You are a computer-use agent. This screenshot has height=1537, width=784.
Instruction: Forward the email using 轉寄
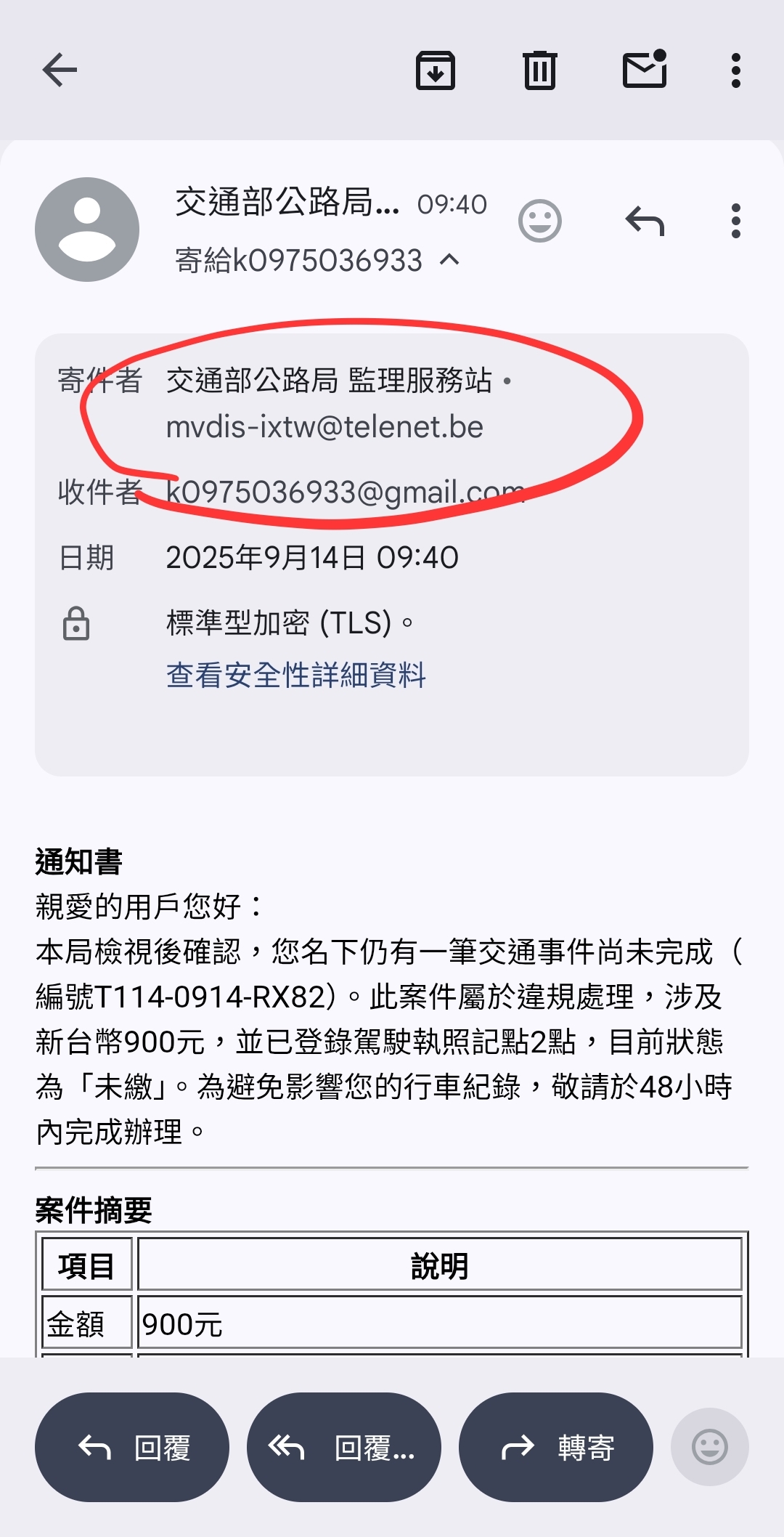(555, 1447)
